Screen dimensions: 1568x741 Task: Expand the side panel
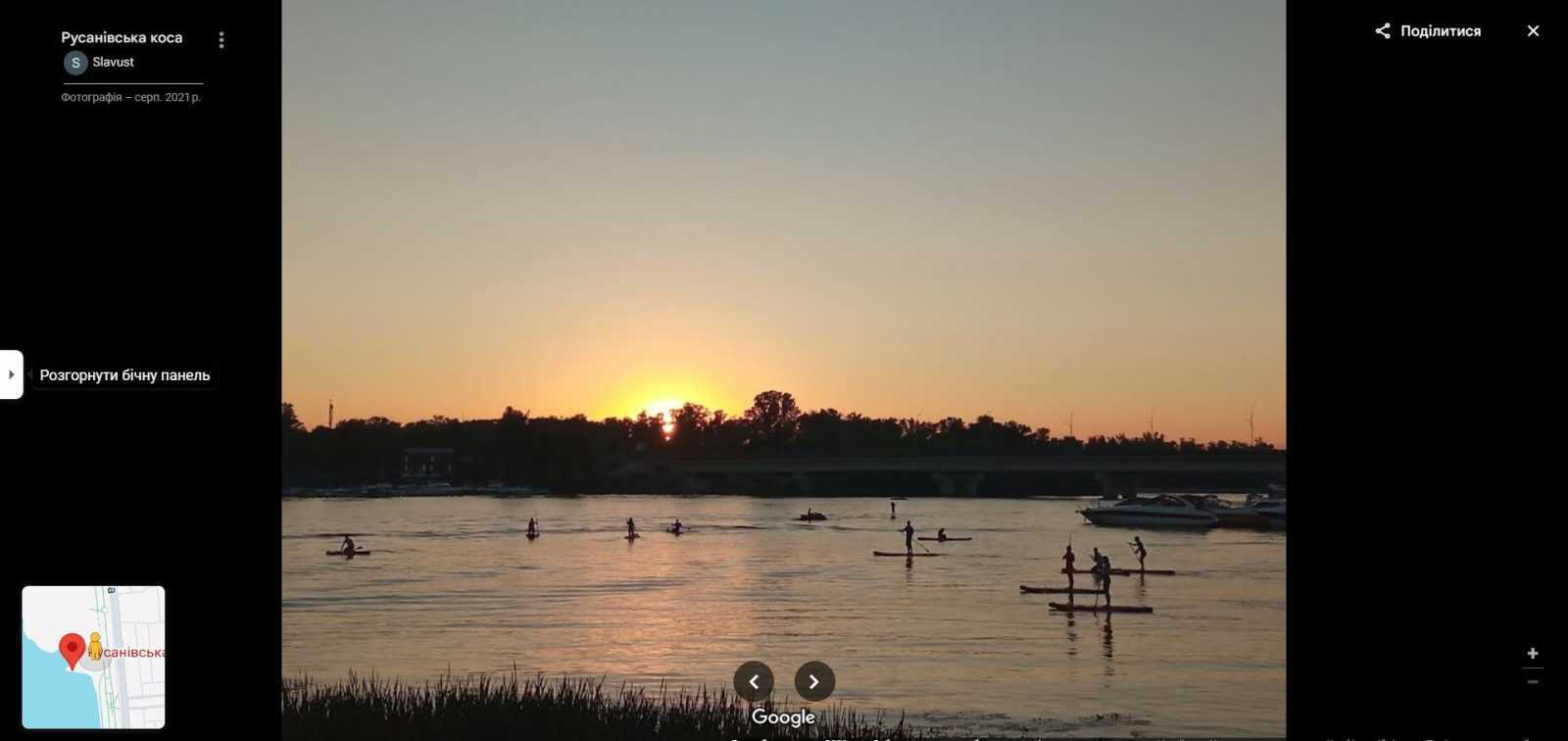(x=11, y=374)
